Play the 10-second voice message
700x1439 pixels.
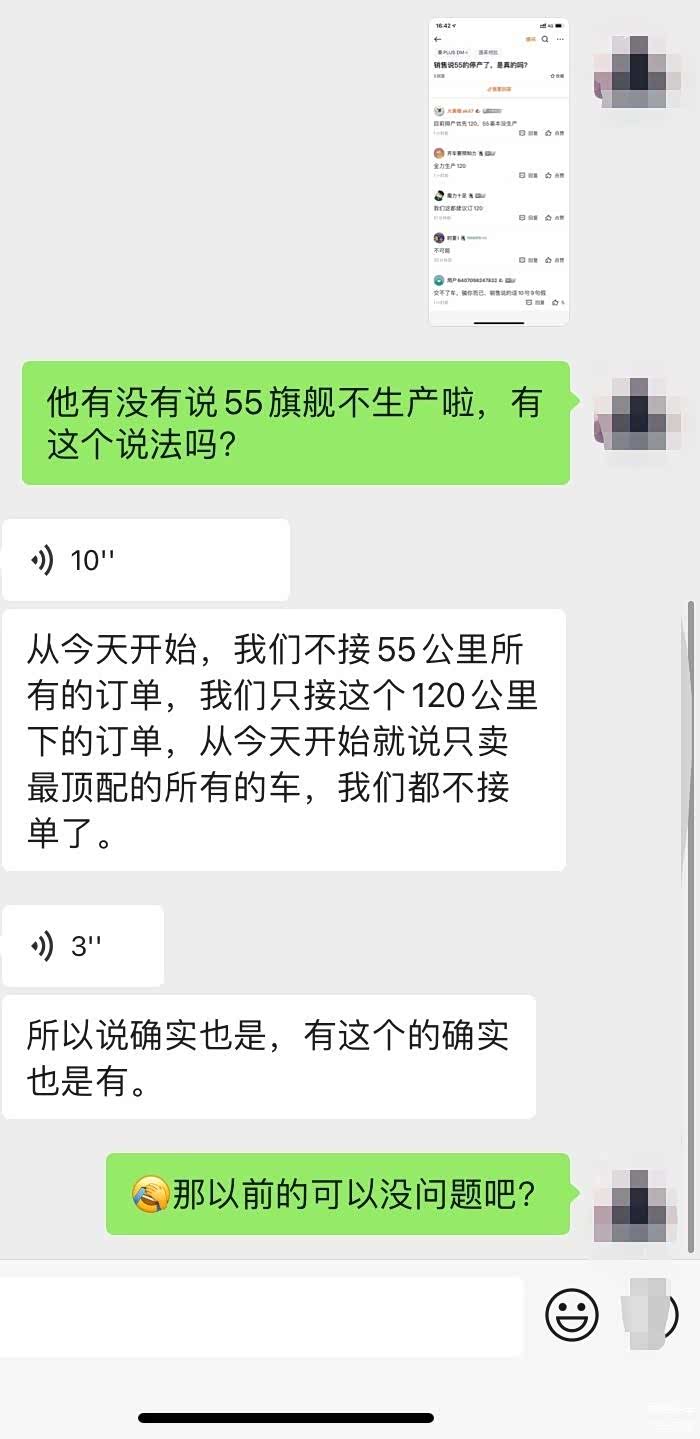(146, 560)
